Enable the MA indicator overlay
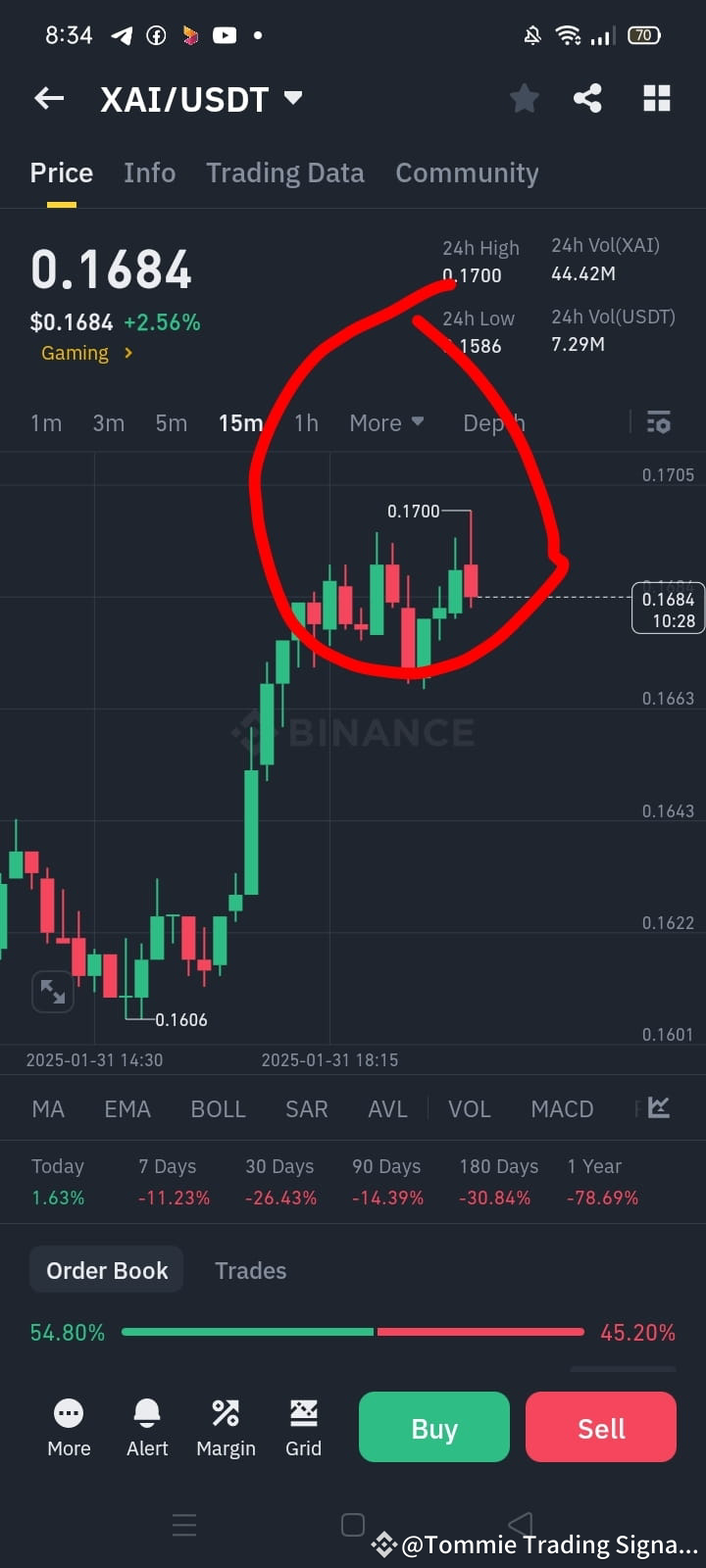This screenshot has height=1568, width=706. [47, 1108]
